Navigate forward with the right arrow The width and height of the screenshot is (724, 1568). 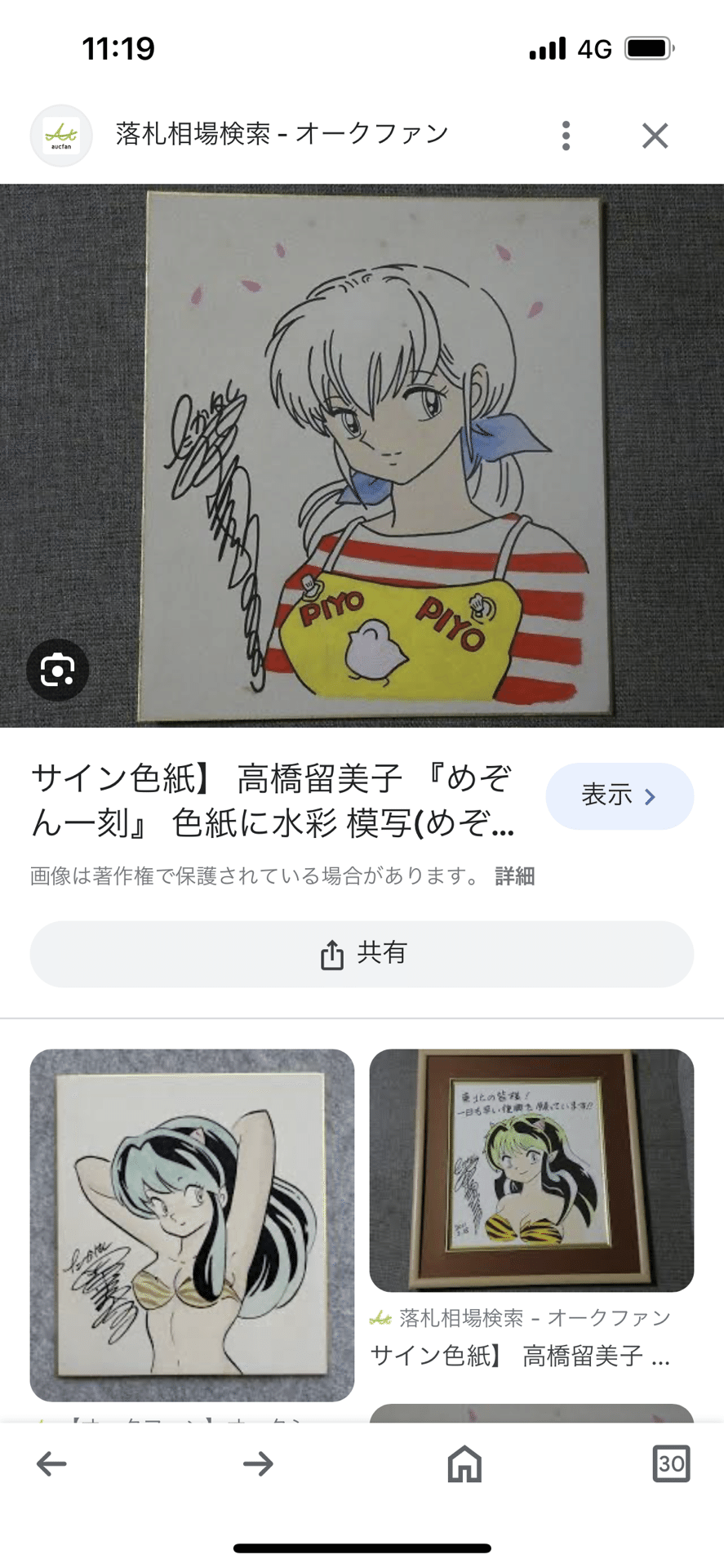point(258,1463)
